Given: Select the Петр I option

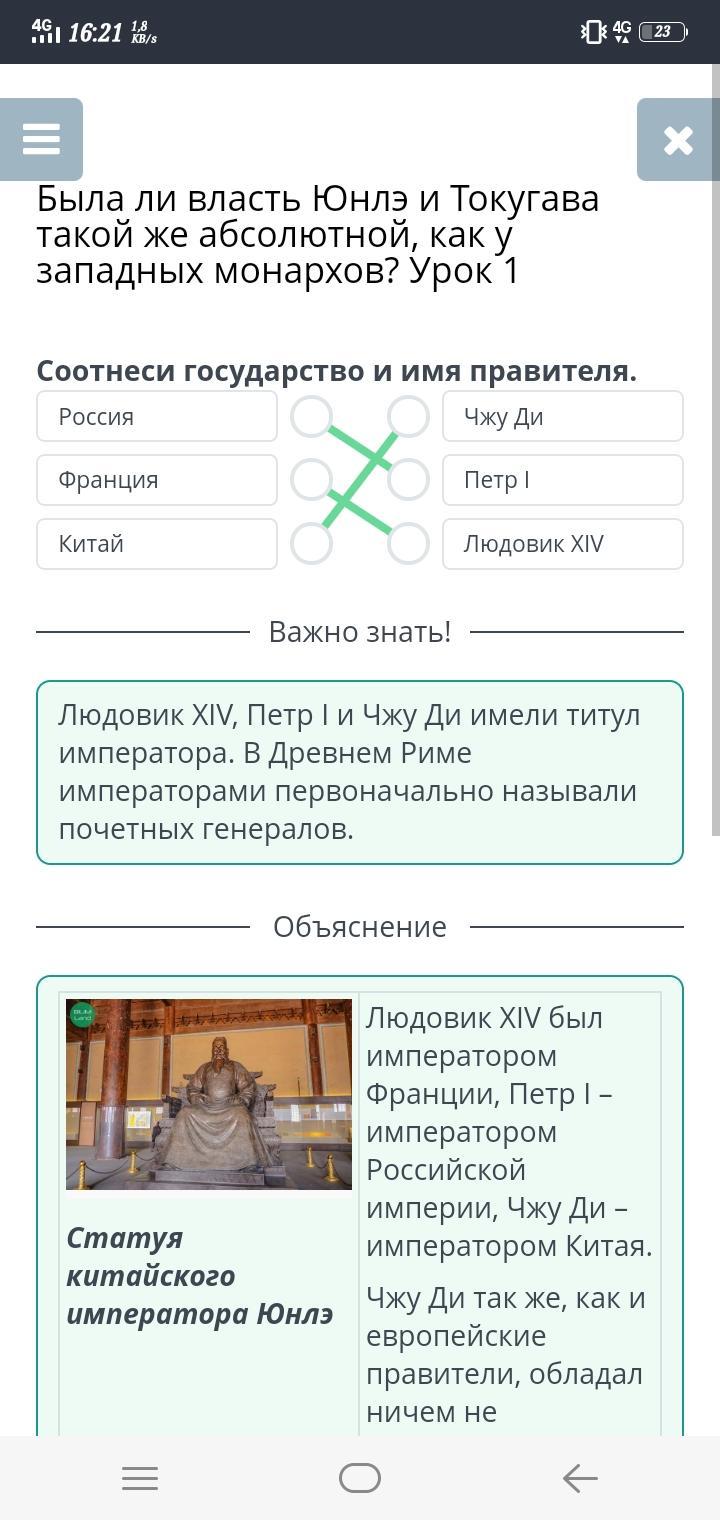Looking at the screenshot, I should pyautogui.click(x=562, y=480).
